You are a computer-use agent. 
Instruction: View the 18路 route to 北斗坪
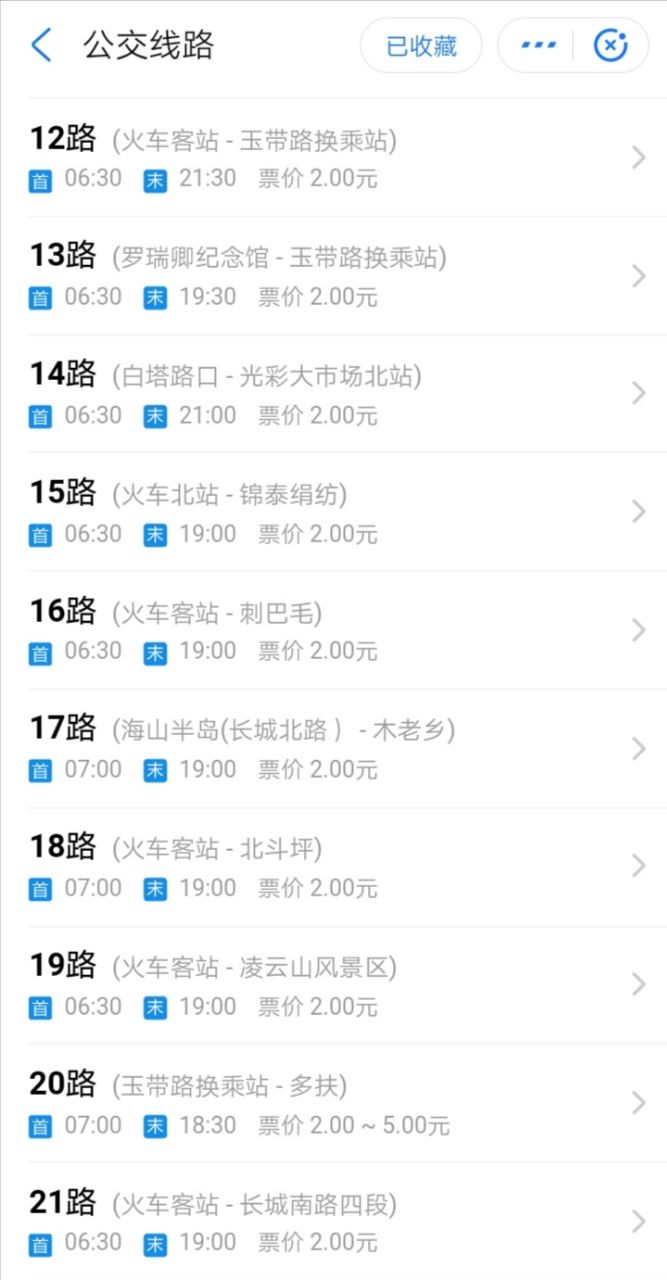click(x=333, y=866)
